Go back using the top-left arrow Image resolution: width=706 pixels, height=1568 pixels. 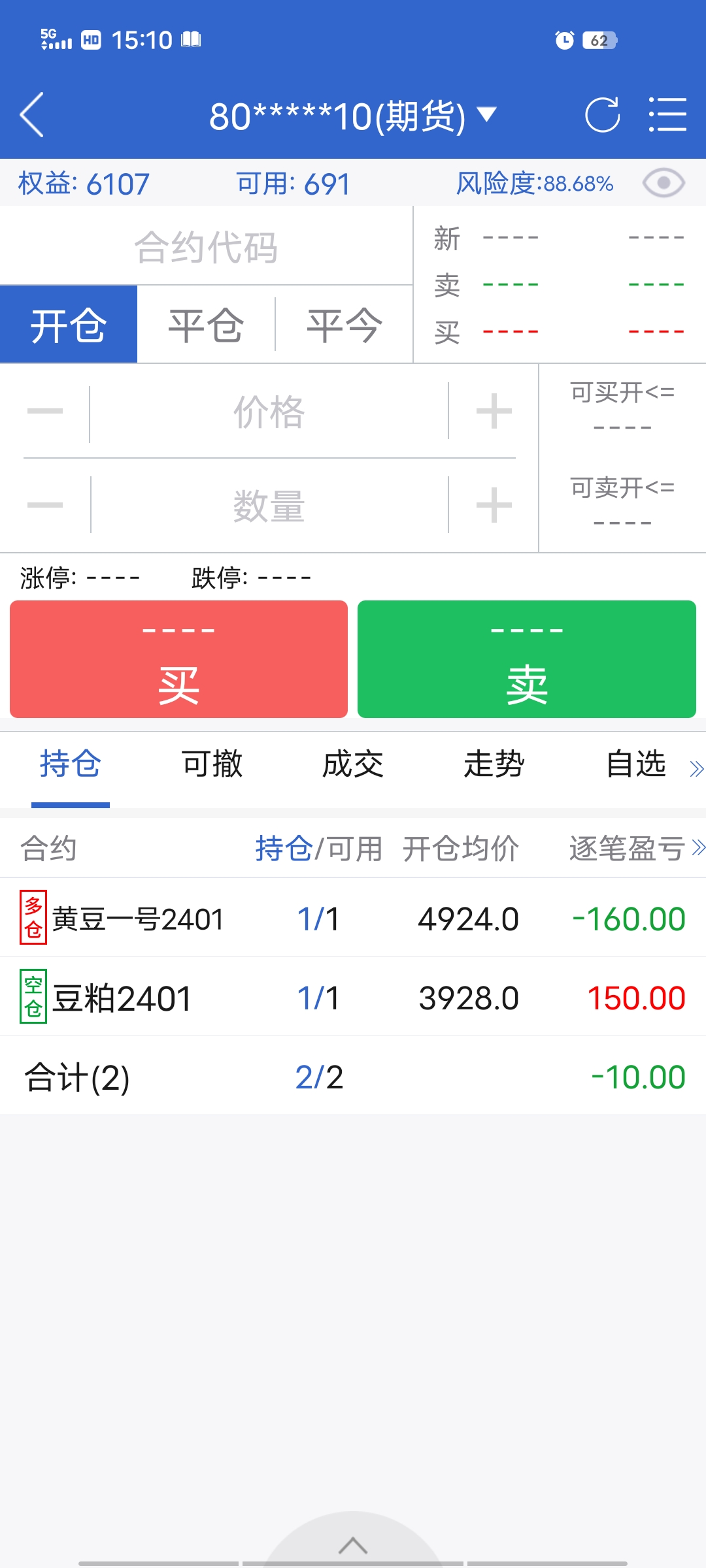coord(33,115)
